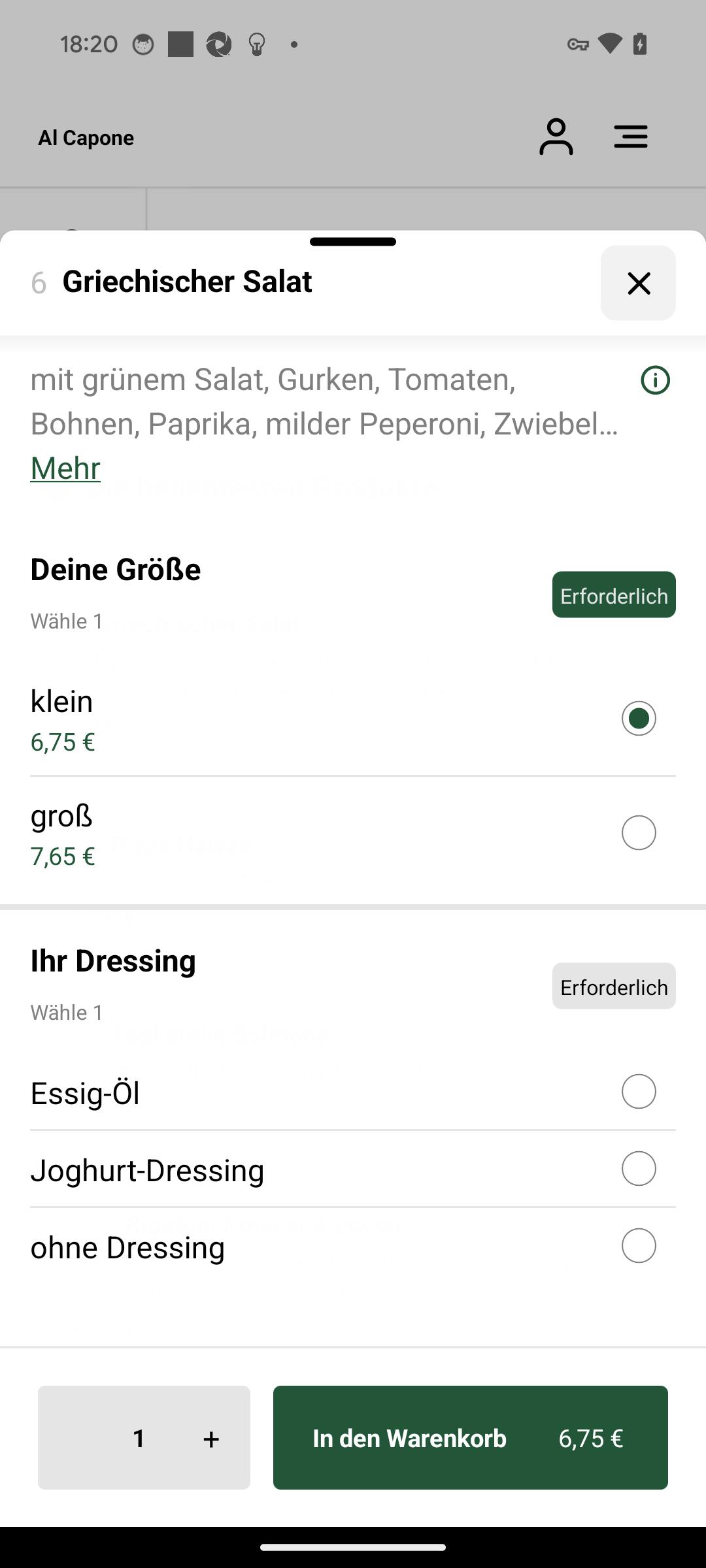The image size is (706, 1568).
Task: Choose the groß size for 7,65 €
Action: 353,834
